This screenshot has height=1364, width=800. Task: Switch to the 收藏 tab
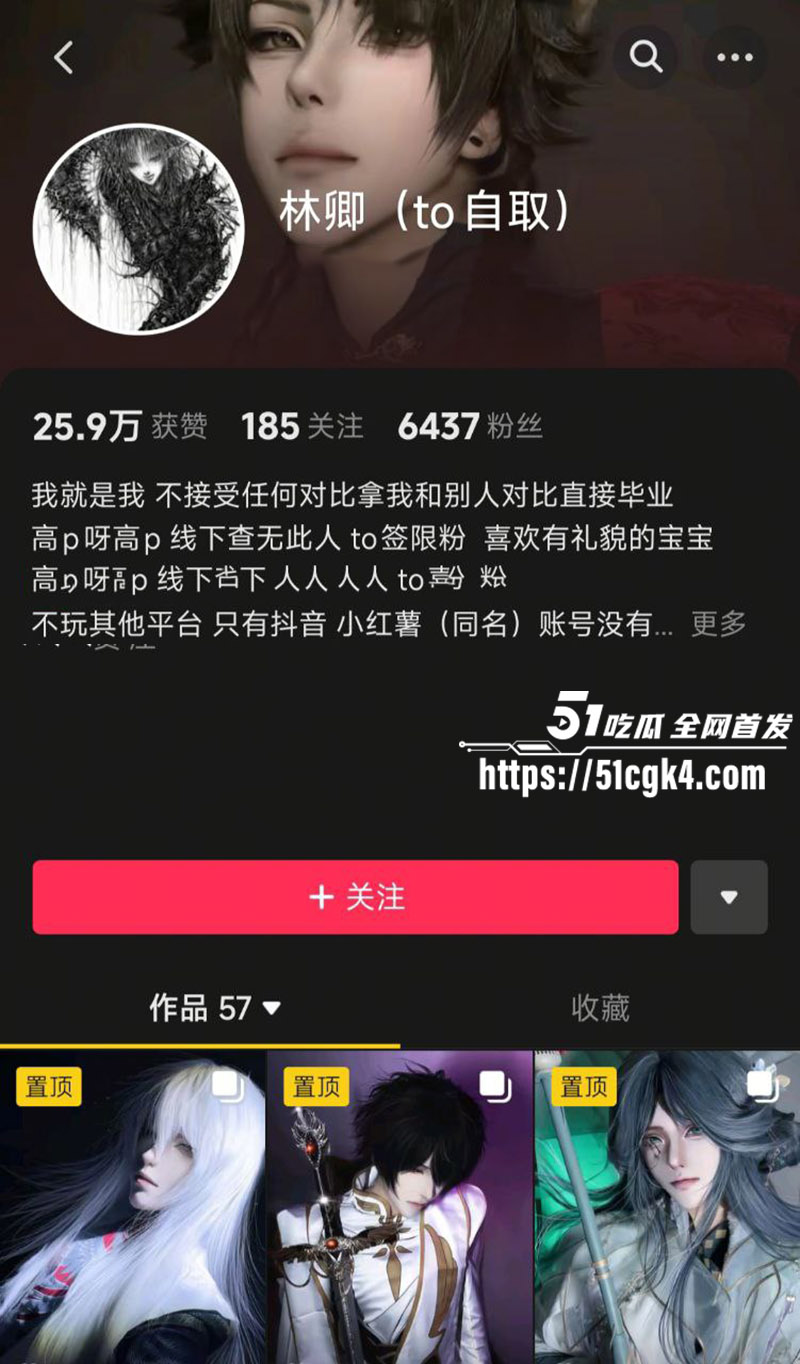click(x=600, y=1008)
